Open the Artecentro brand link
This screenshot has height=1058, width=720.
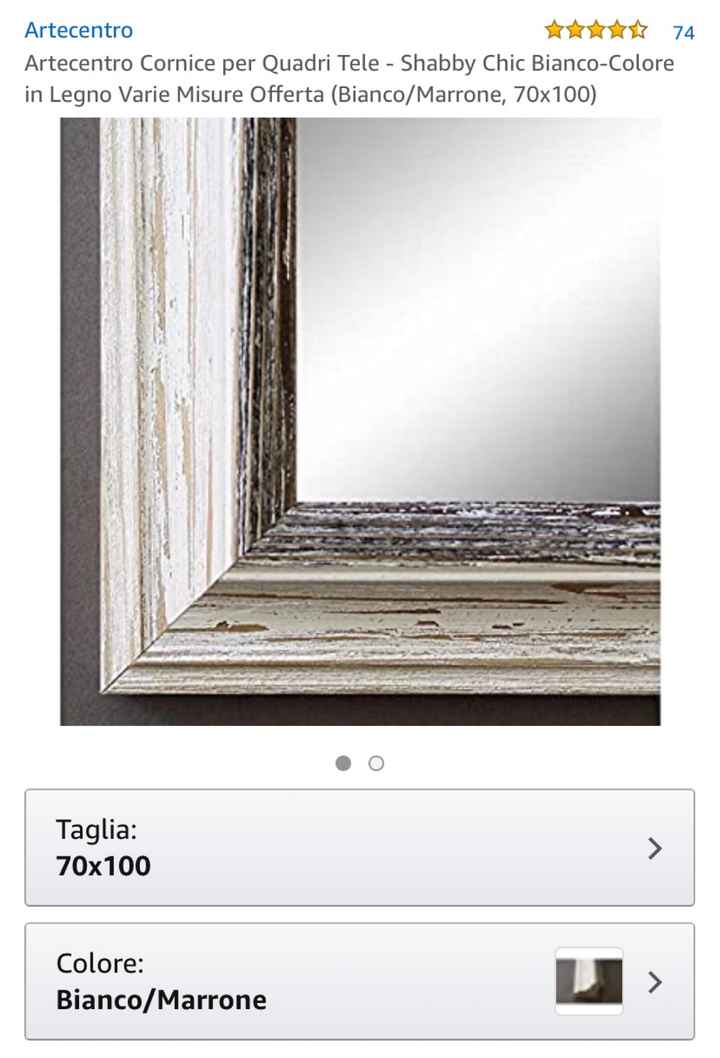point(78,30)
